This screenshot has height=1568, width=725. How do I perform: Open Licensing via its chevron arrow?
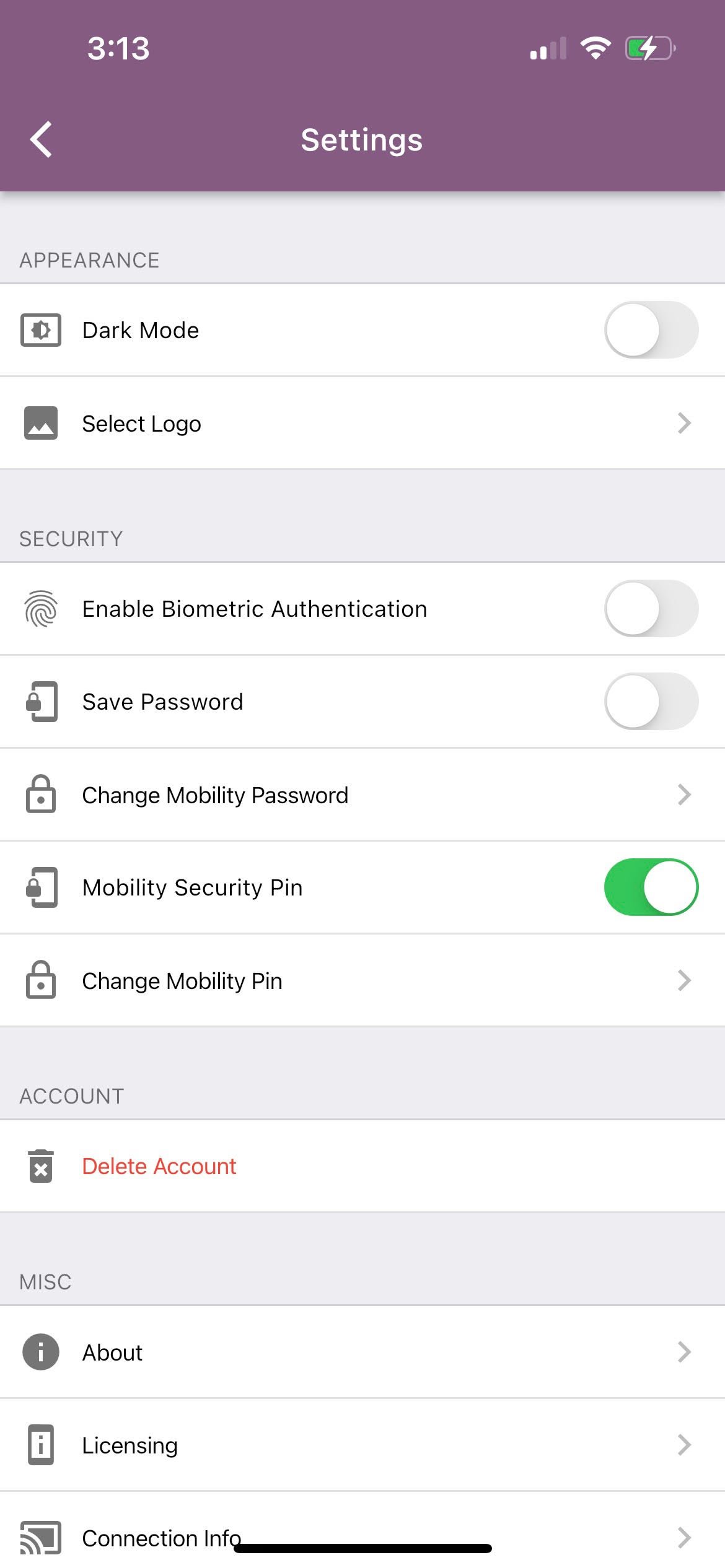(684, 1445)
